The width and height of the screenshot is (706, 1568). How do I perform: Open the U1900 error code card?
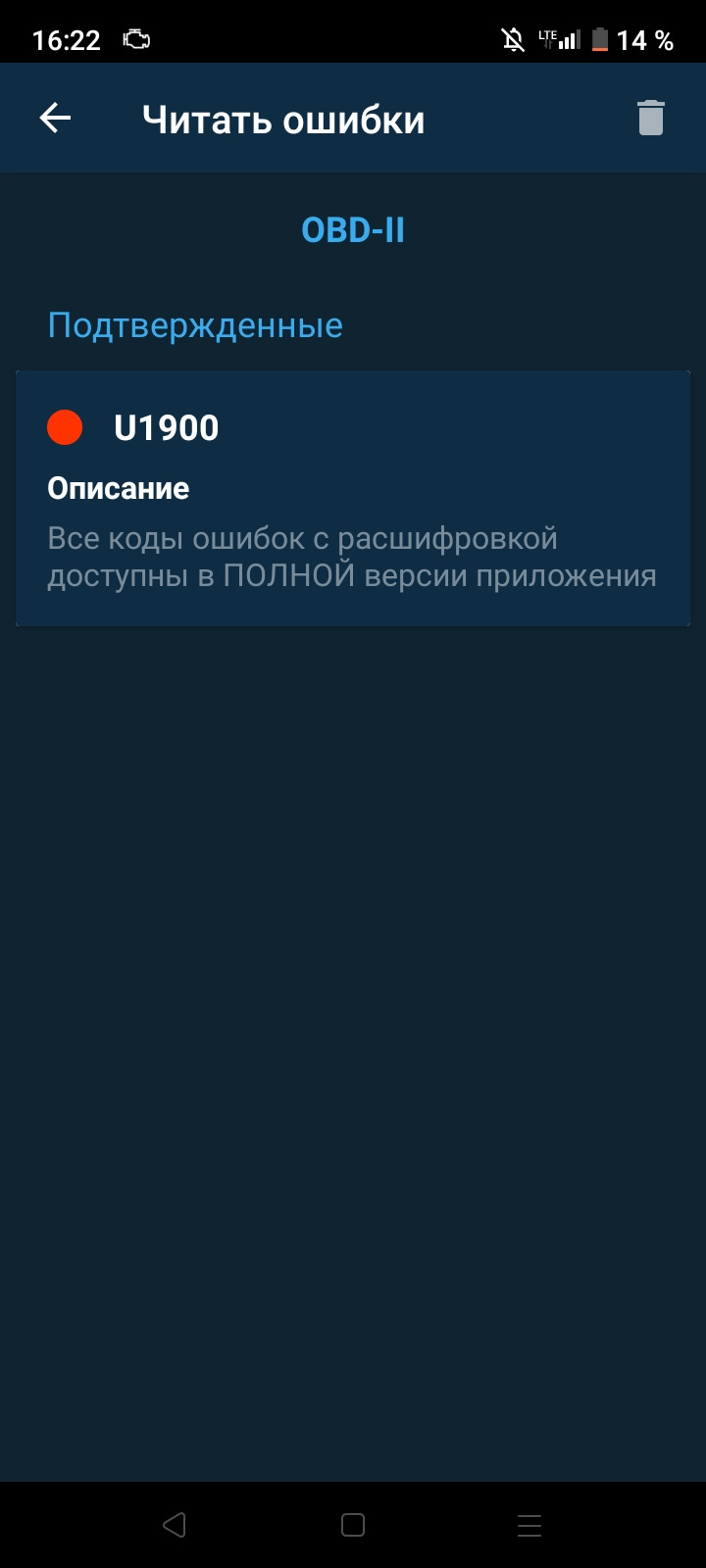[x=353, y=498]
